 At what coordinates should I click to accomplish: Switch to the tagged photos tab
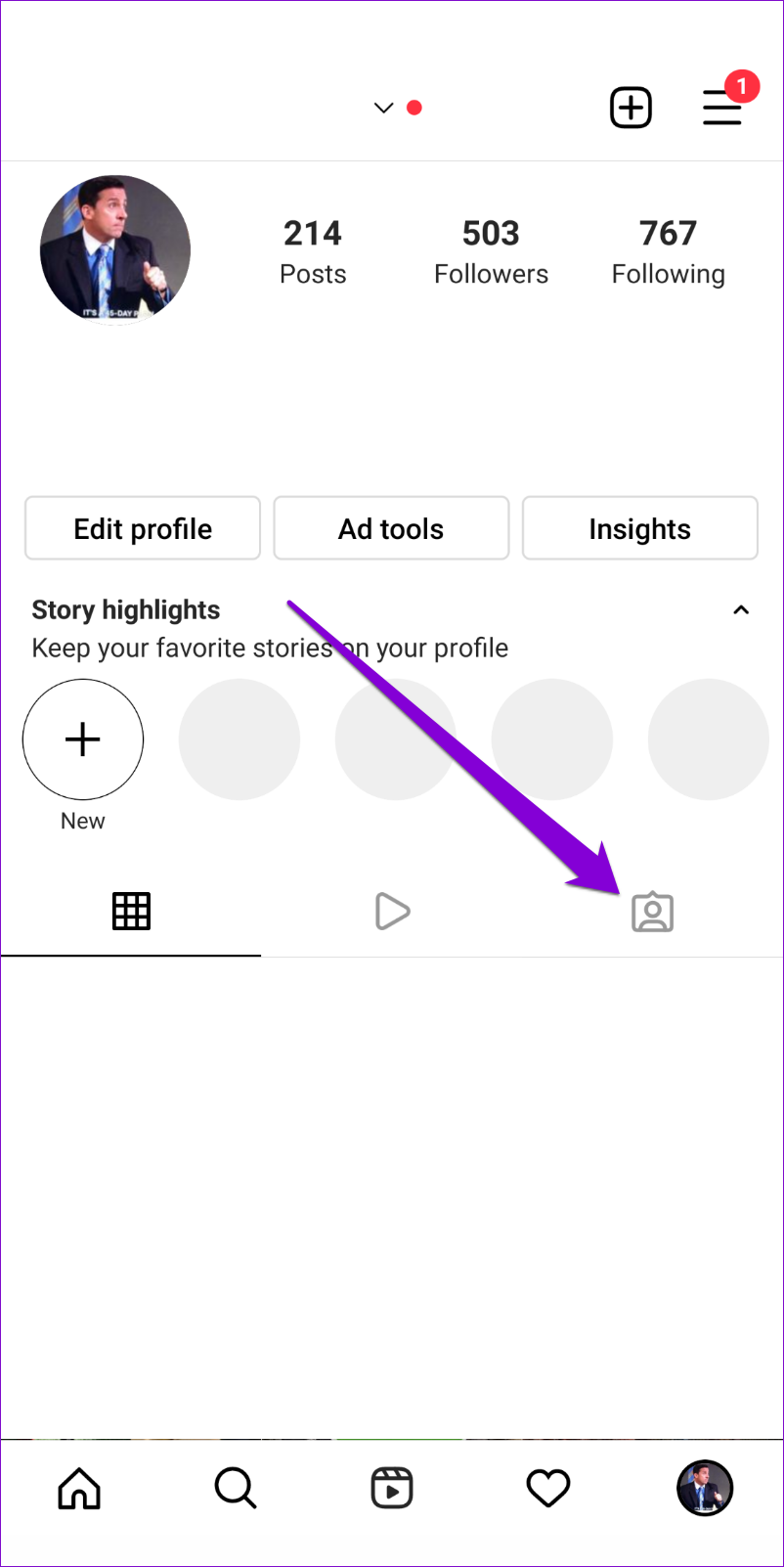pyautogui.click(x=653, y=912)
